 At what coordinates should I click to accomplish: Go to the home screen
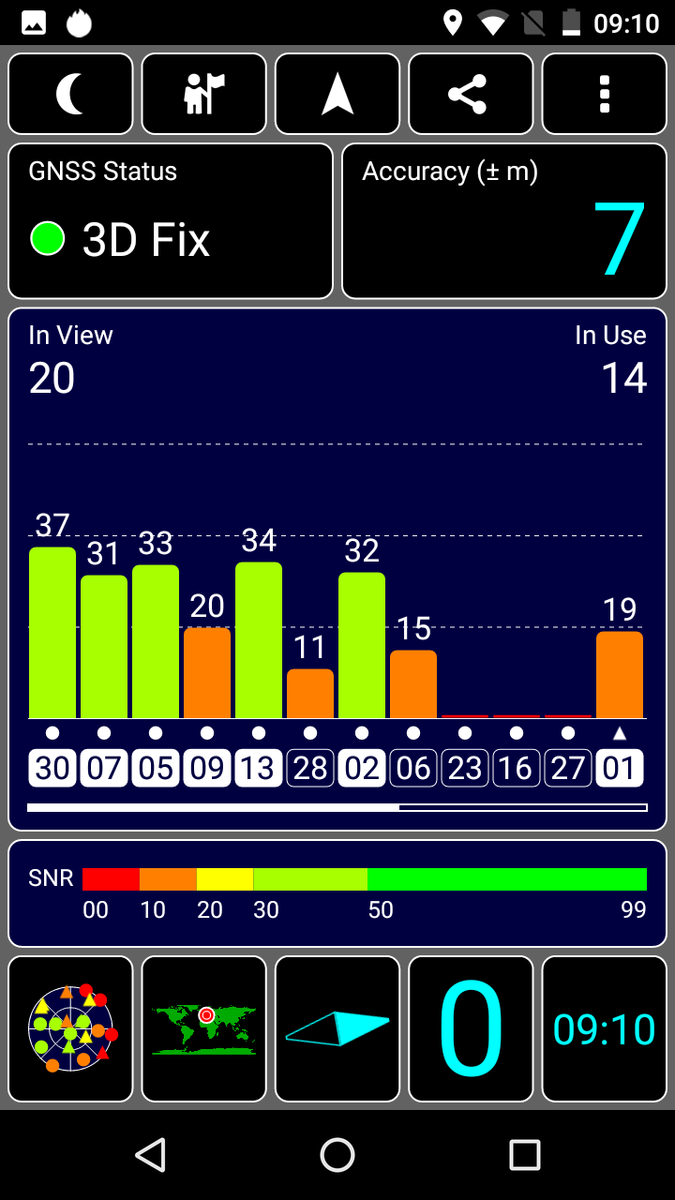click(338, 1155)
